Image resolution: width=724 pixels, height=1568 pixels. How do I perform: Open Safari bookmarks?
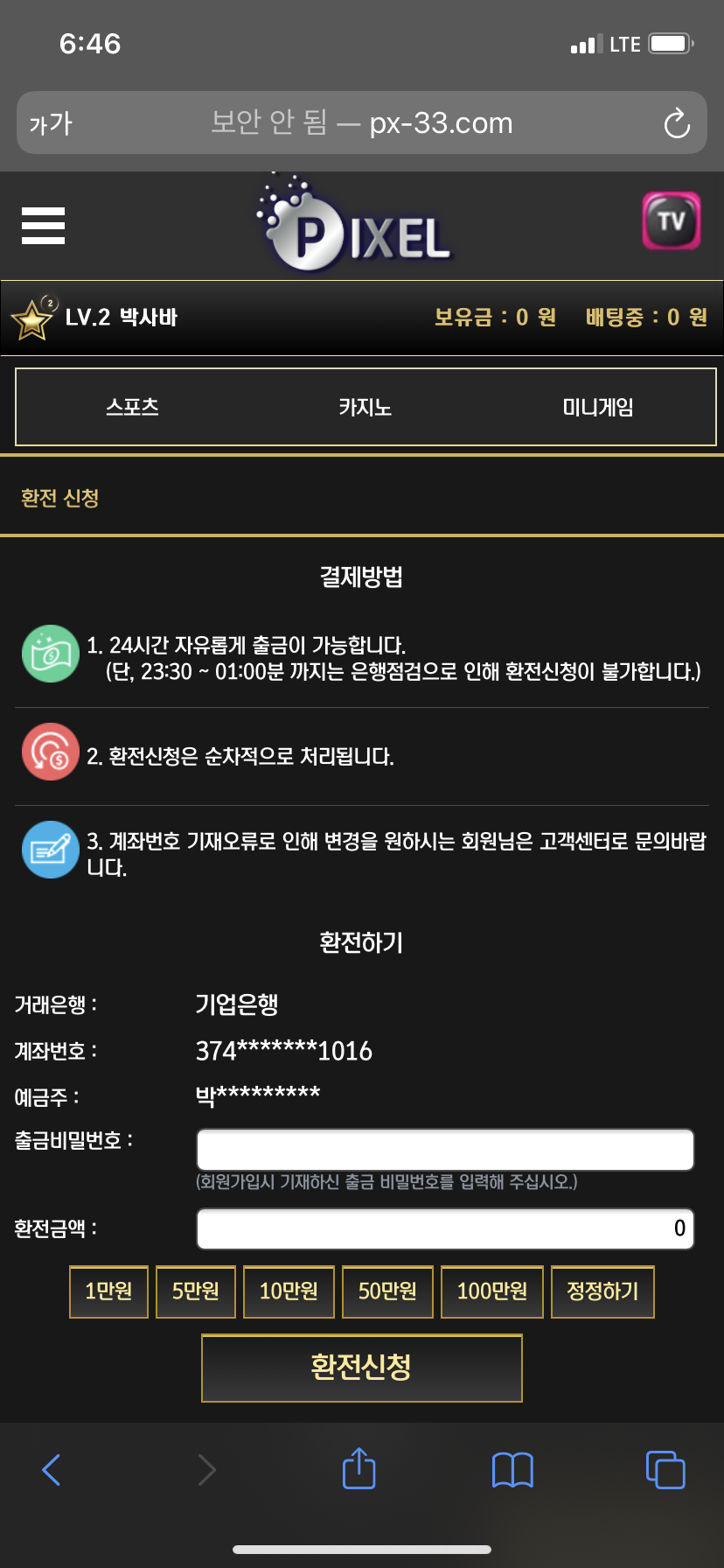512,1469
